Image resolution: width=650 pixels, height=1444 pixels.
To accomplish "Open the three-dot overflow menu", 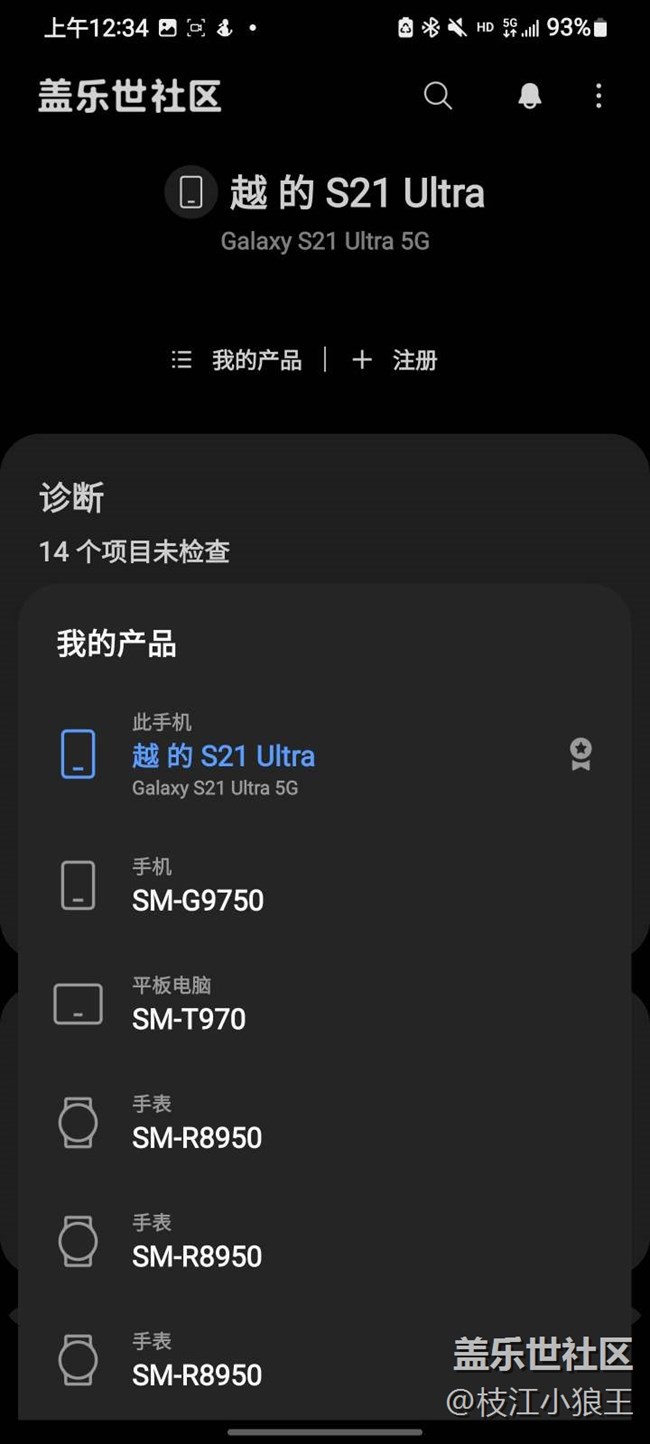I will point(598,96).
